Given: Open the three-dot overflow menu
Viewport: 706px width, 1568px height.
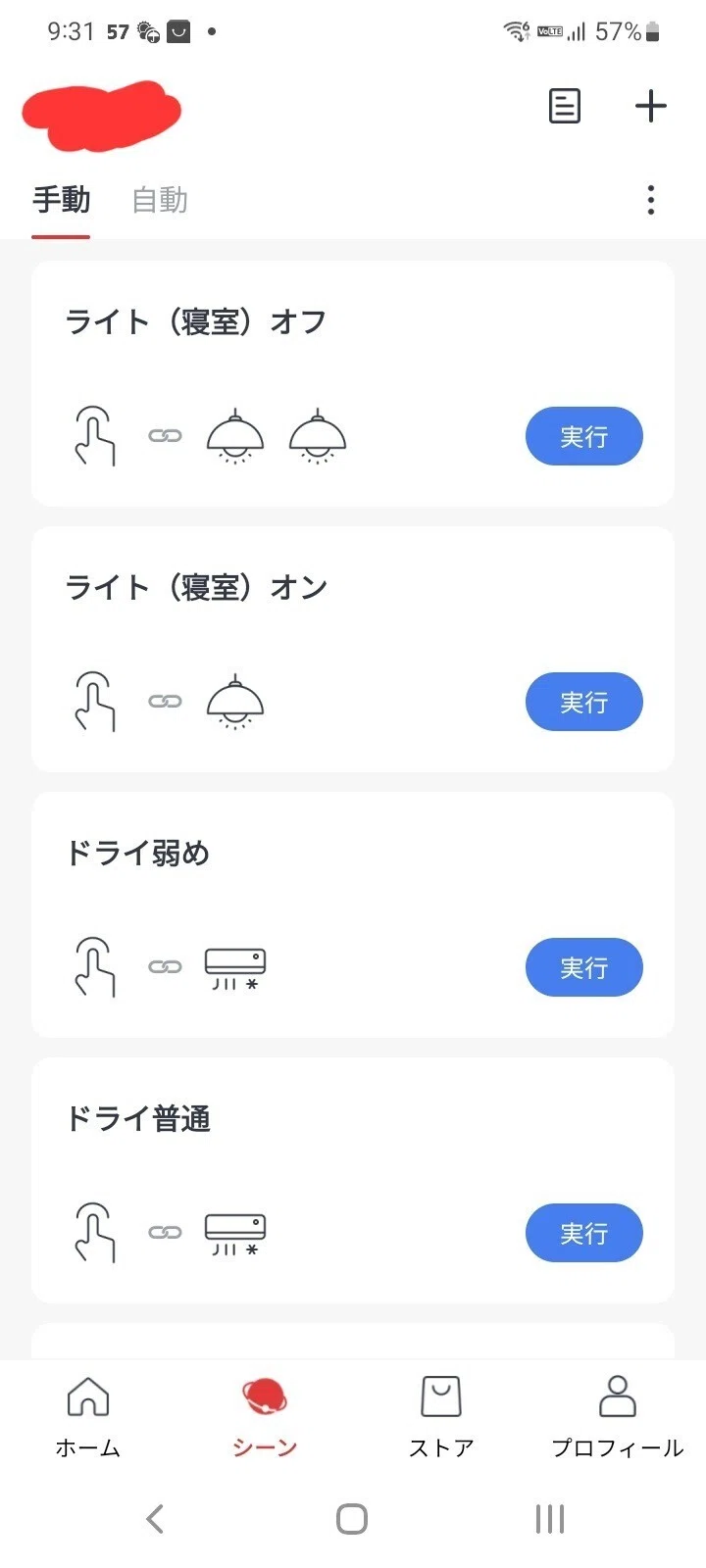Looking at the screenshot, I should (651, 200).
